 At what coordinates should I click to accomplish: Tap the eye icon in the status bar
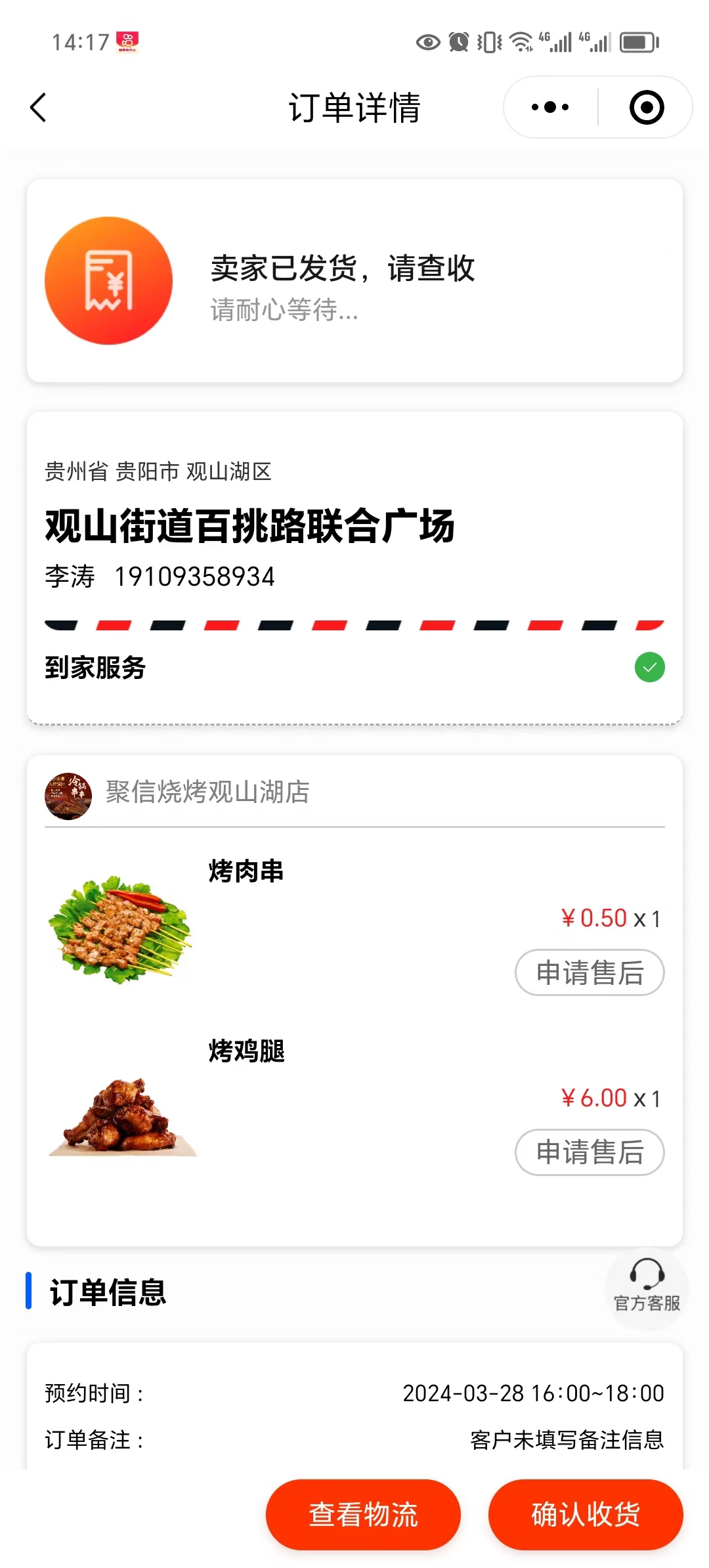(428, 41)
